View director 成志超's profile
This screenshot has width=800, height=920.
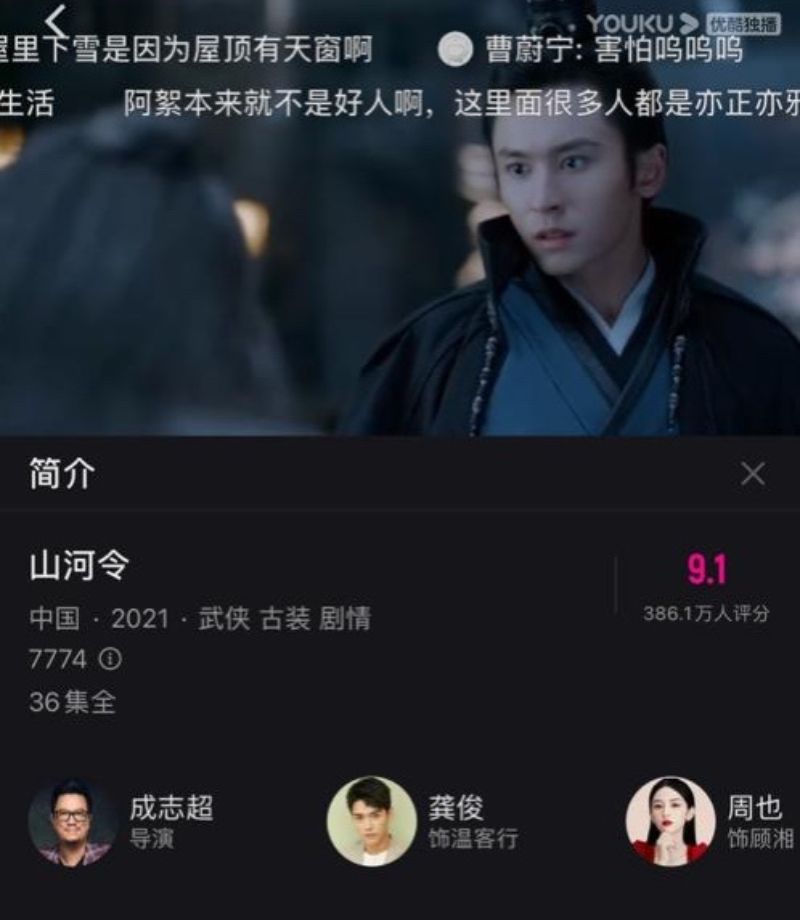72,822
